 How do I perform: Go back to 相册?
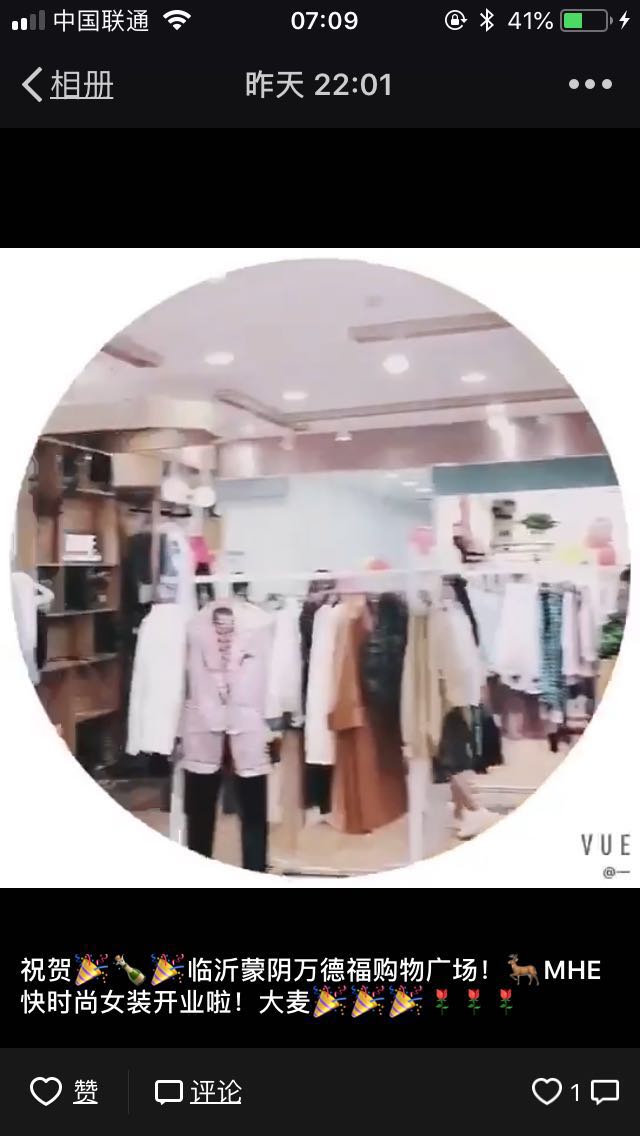coord(67,85)
